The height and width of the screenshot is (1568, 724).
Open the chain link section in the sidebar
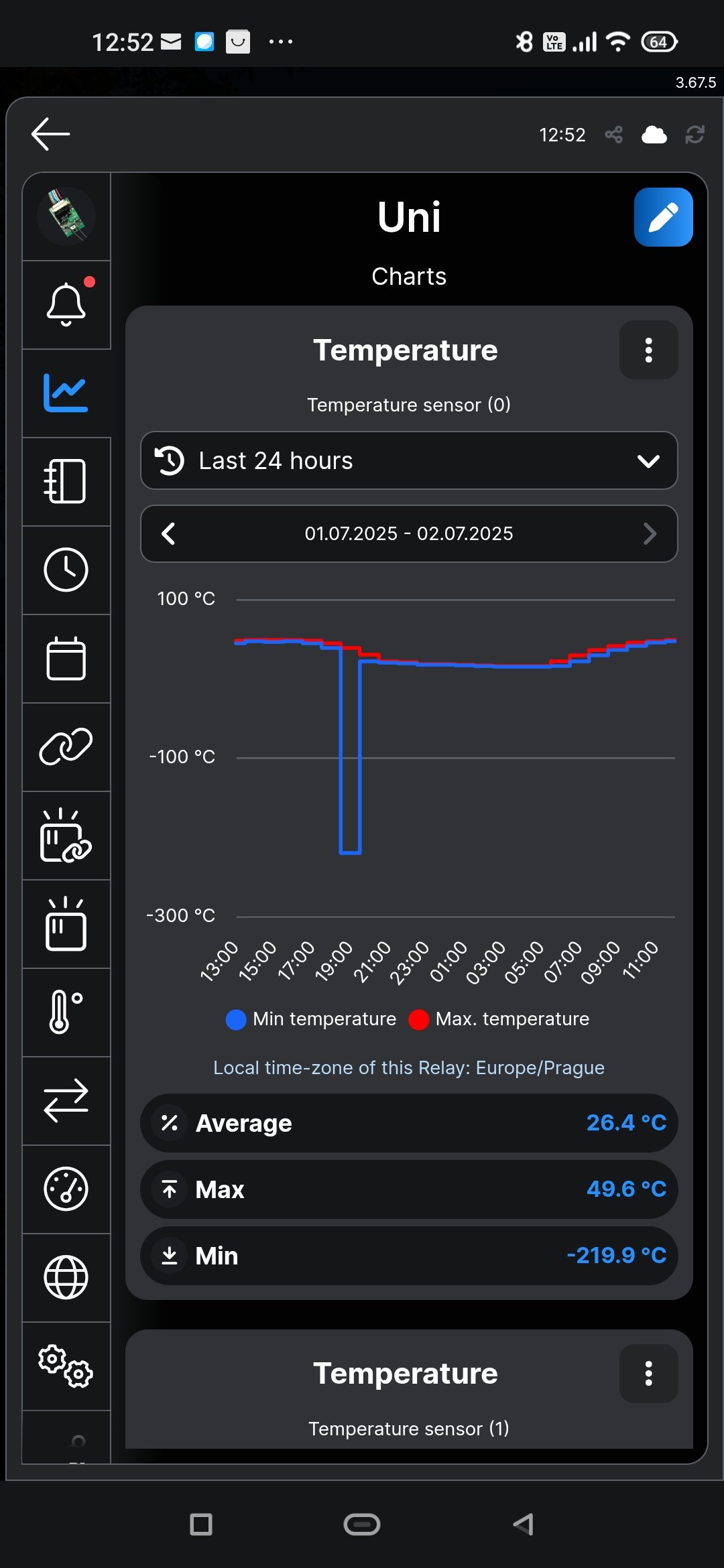tap(66, 746)
